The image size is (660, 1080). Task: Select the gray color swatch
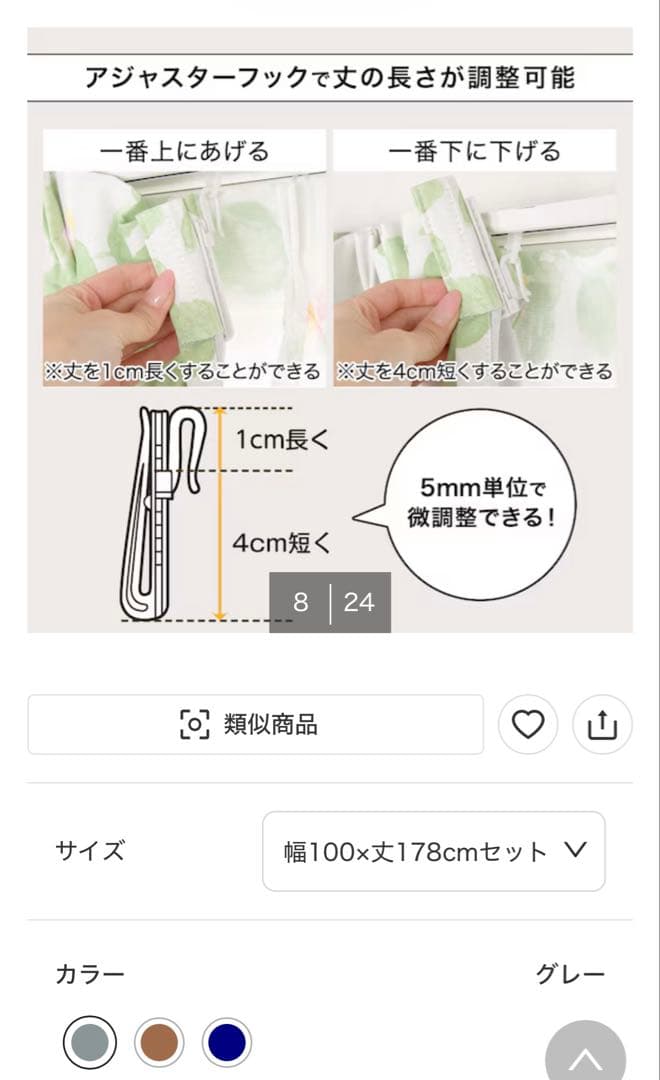point(89,1043)
